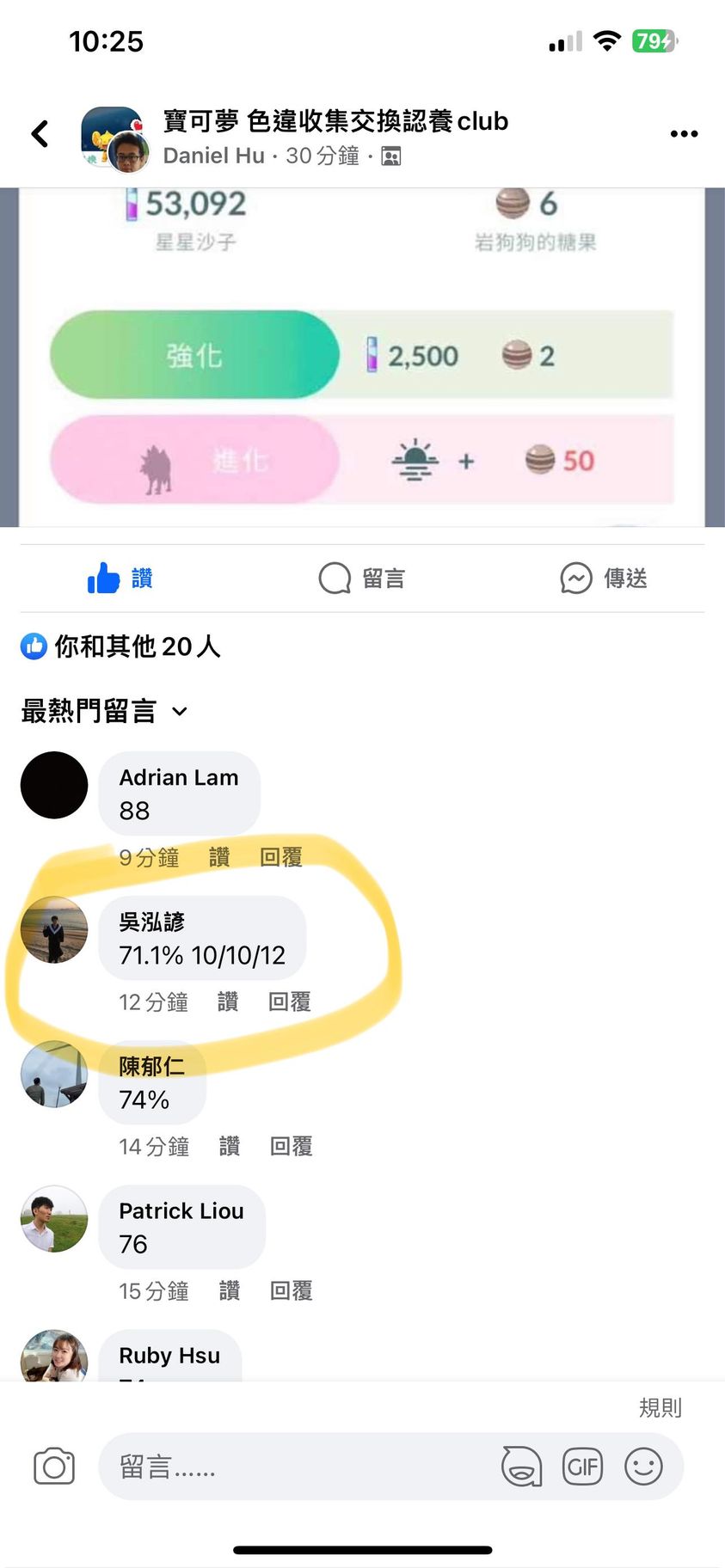725x1568 pixels.
Task: Open the emoji smiley picker
Action: tap(643, 1467)
